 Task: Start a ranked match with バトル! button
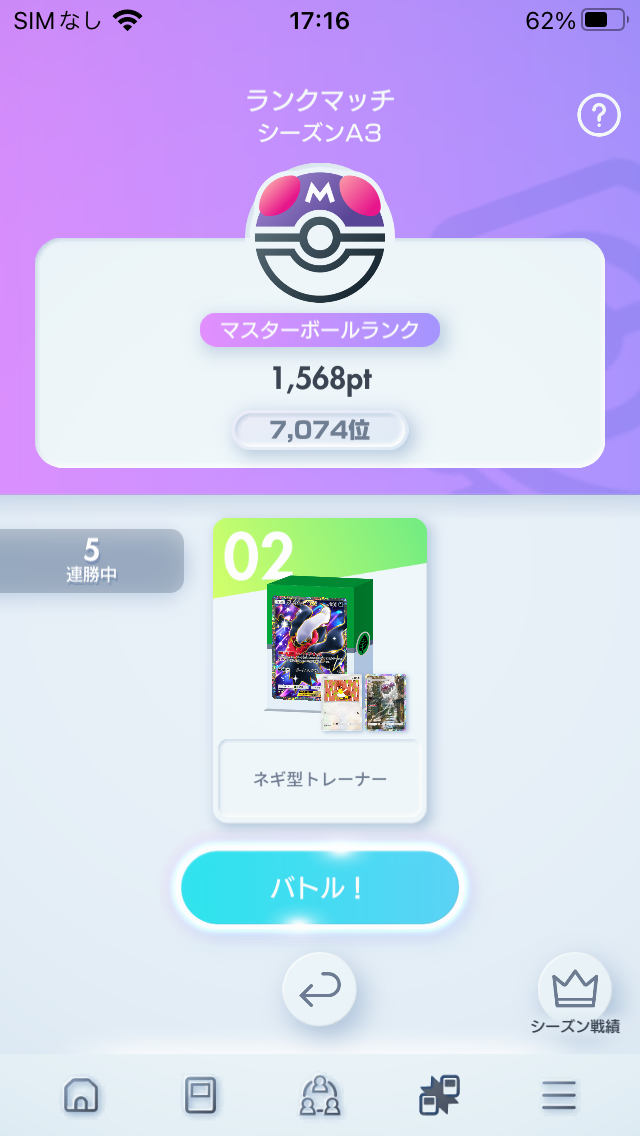coord(320,888)
